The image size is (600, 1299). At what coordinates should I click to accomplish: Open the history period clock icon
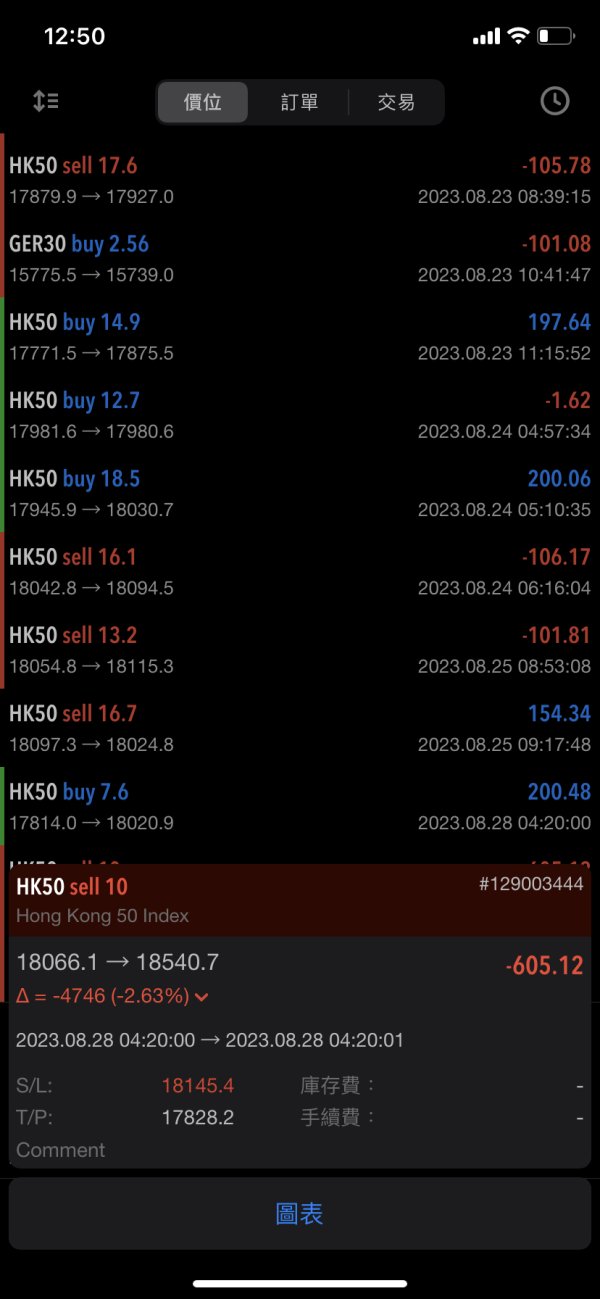[554, 101]
